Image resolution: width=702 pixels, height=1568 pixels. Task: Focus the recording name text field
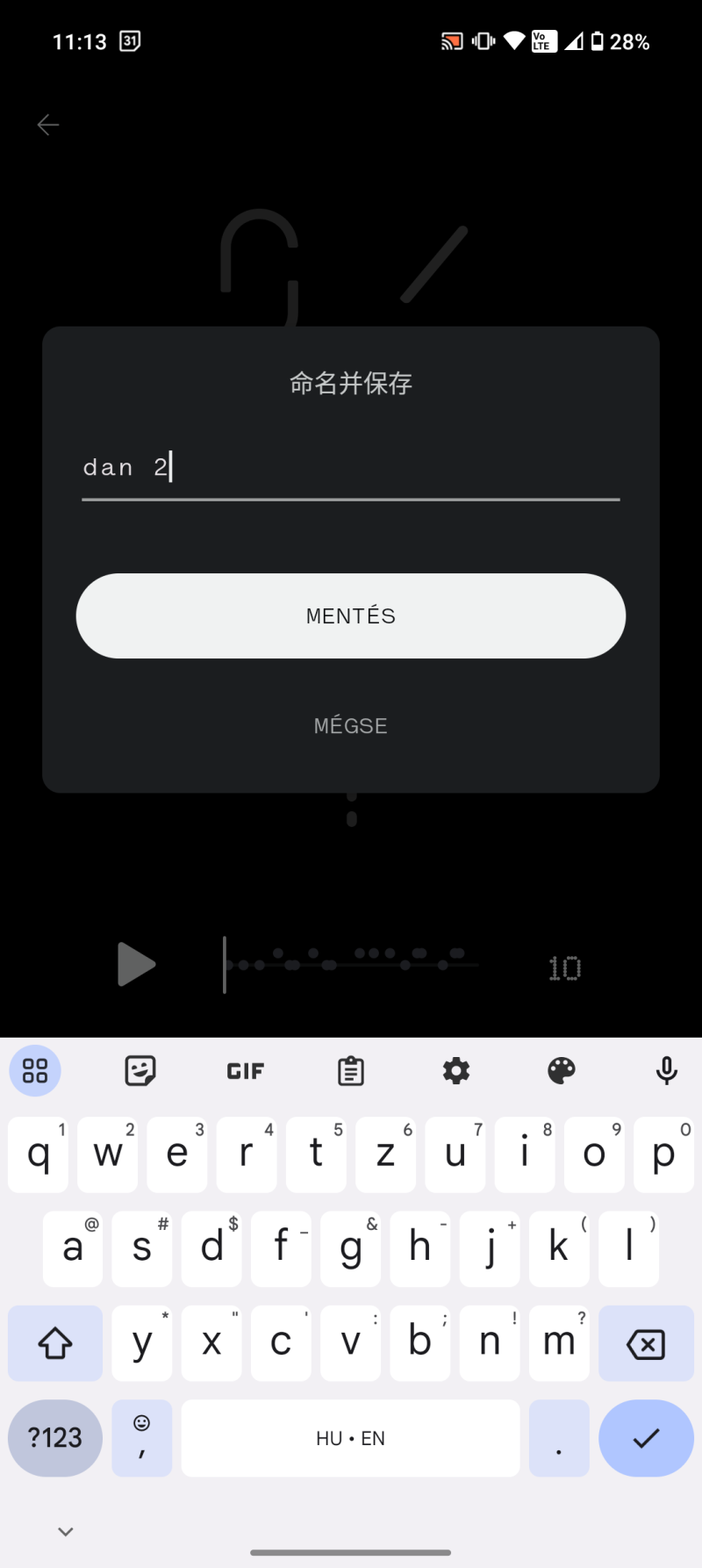[x=351, y=468]
